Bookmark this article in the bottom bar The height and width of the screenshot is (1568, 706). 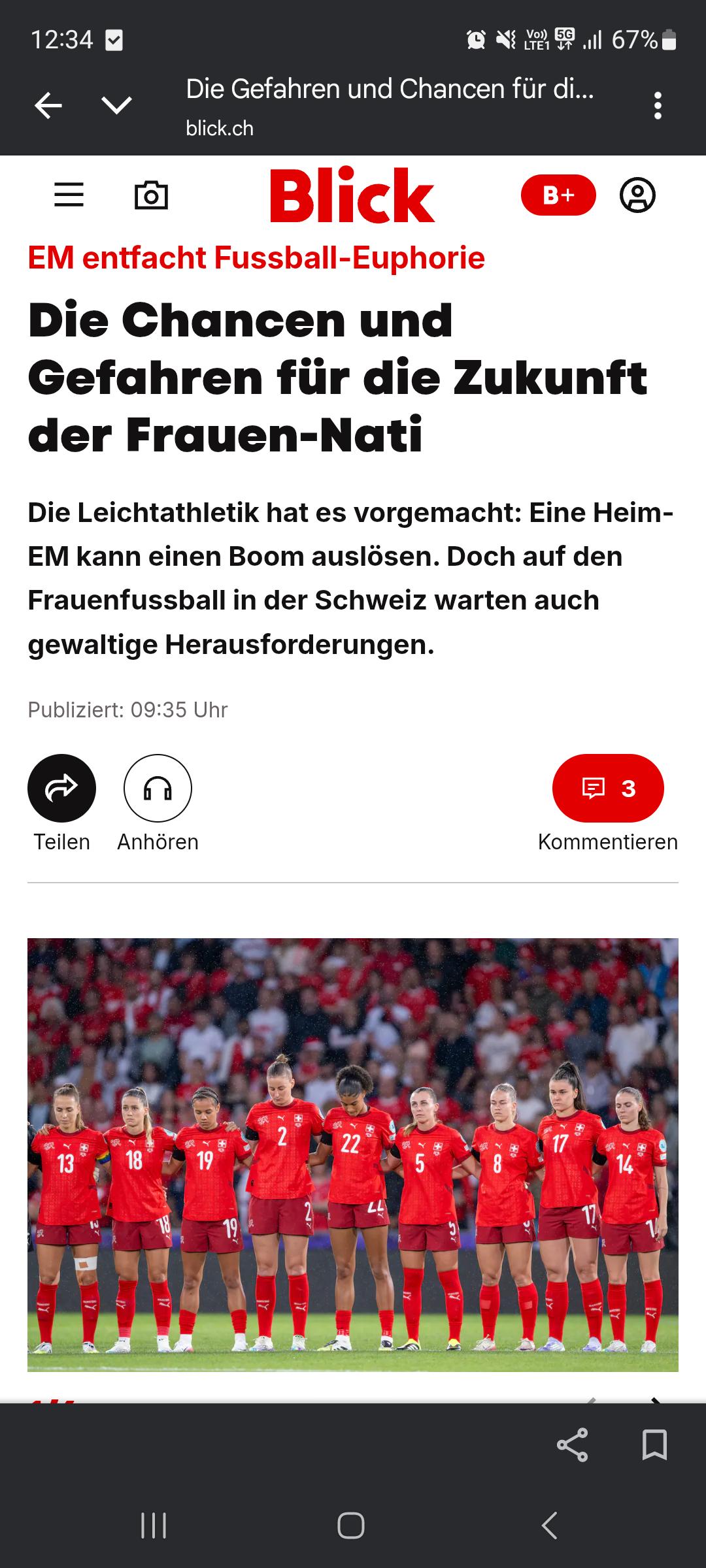654,1445
